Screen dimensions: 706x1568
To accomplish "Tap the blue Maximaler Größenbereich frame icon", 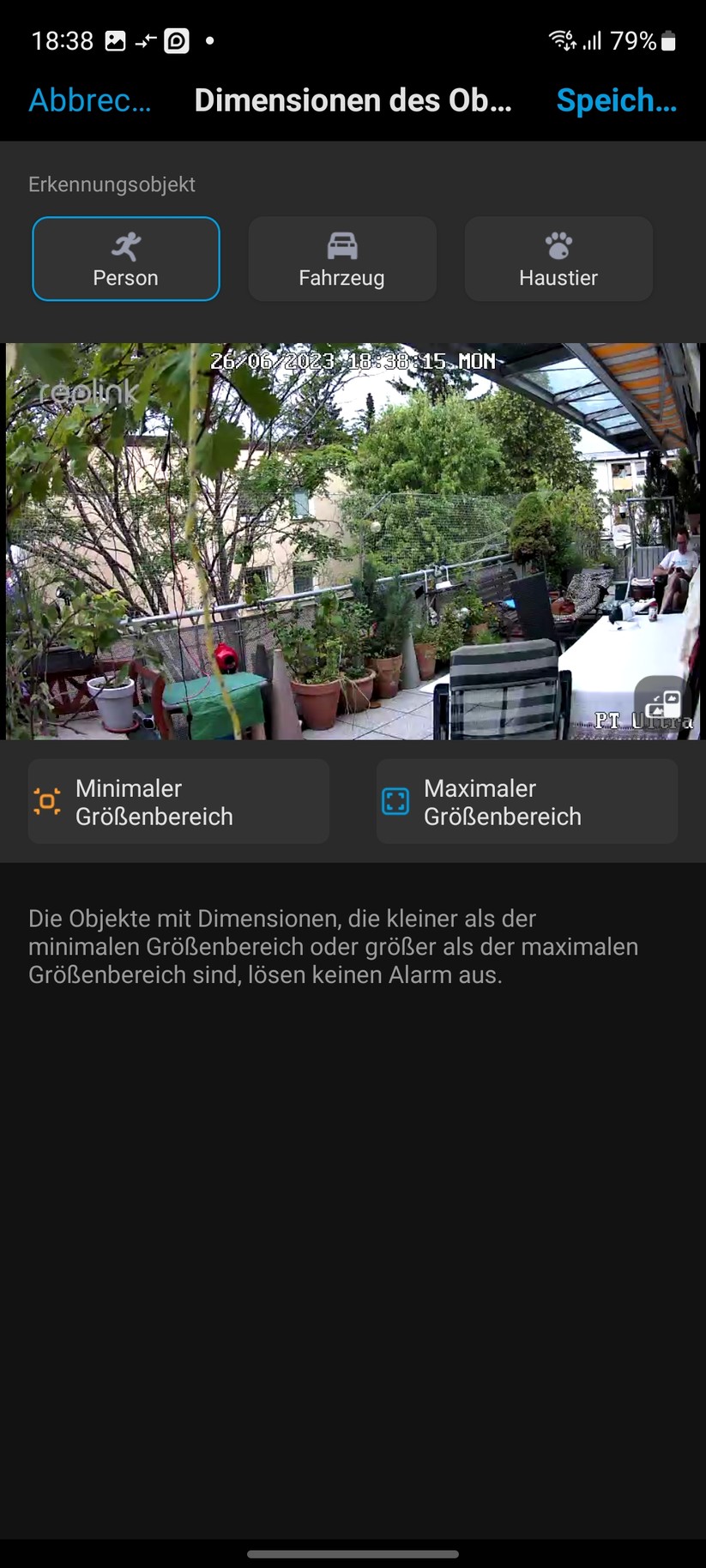I will click(396, 802).
